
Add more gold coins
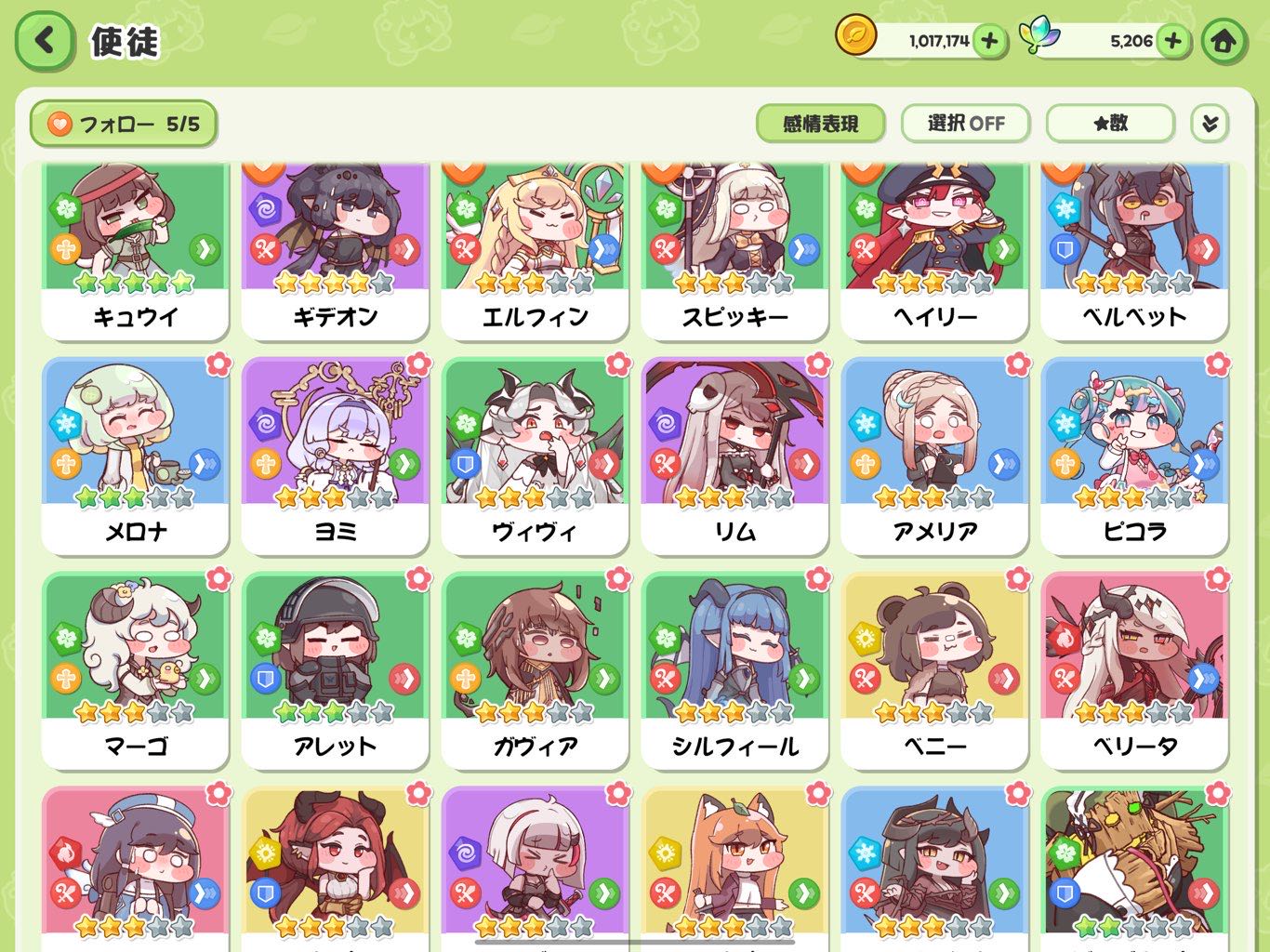pos(990,41)
